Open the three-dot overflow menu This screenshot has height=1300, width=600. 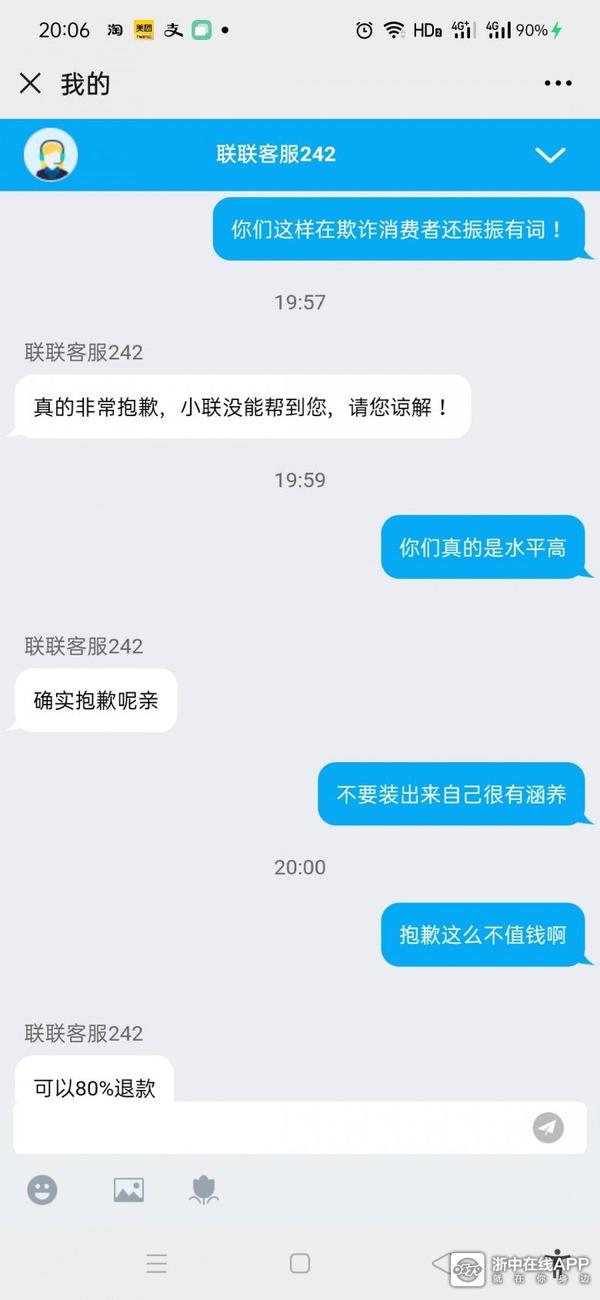[x=558, y=84]
